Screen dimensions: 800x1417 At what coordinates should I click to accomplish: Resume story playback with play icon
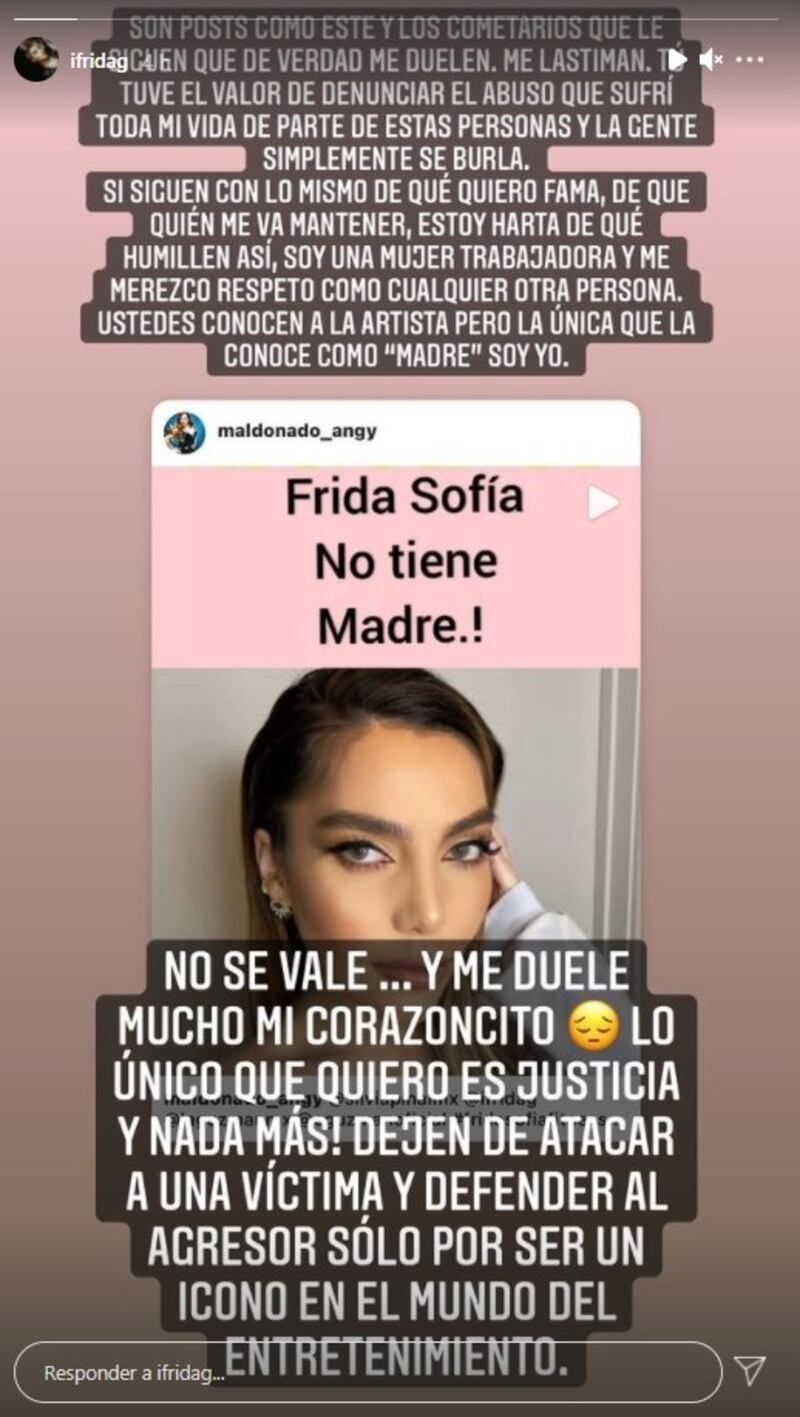click(676, 60)
